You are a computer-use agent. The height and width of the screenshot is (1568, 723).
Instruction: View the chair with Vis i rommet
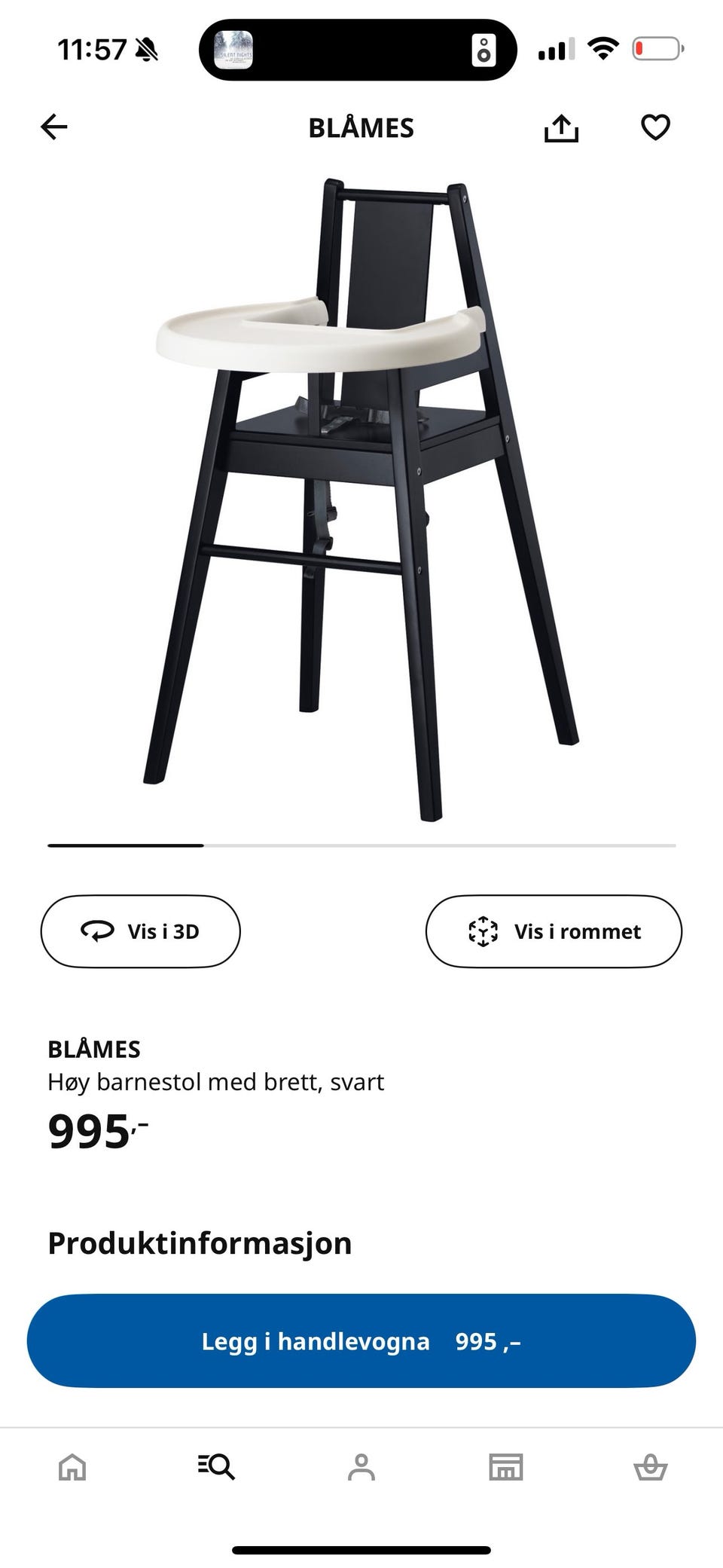point(554,931)
